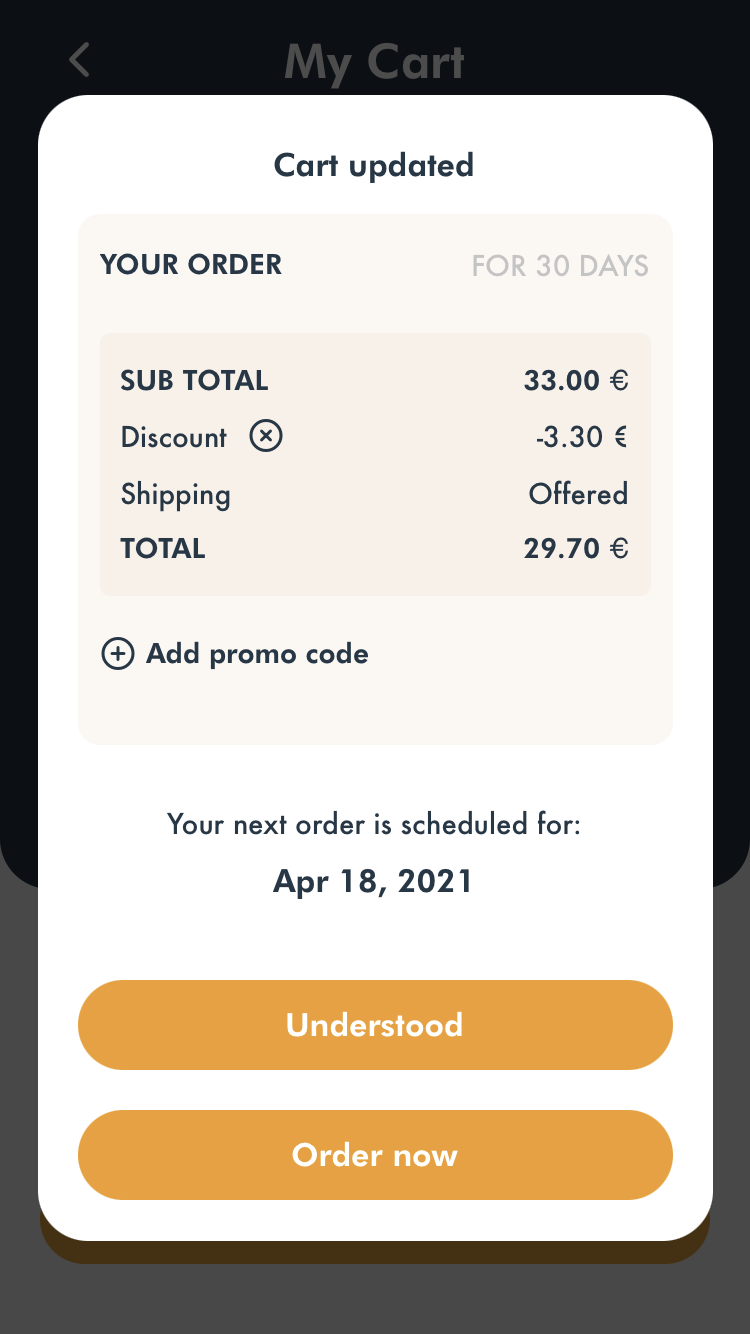Add a promo code
Viewport: 750px width, 1334px height.
click(x=235, y=654)
